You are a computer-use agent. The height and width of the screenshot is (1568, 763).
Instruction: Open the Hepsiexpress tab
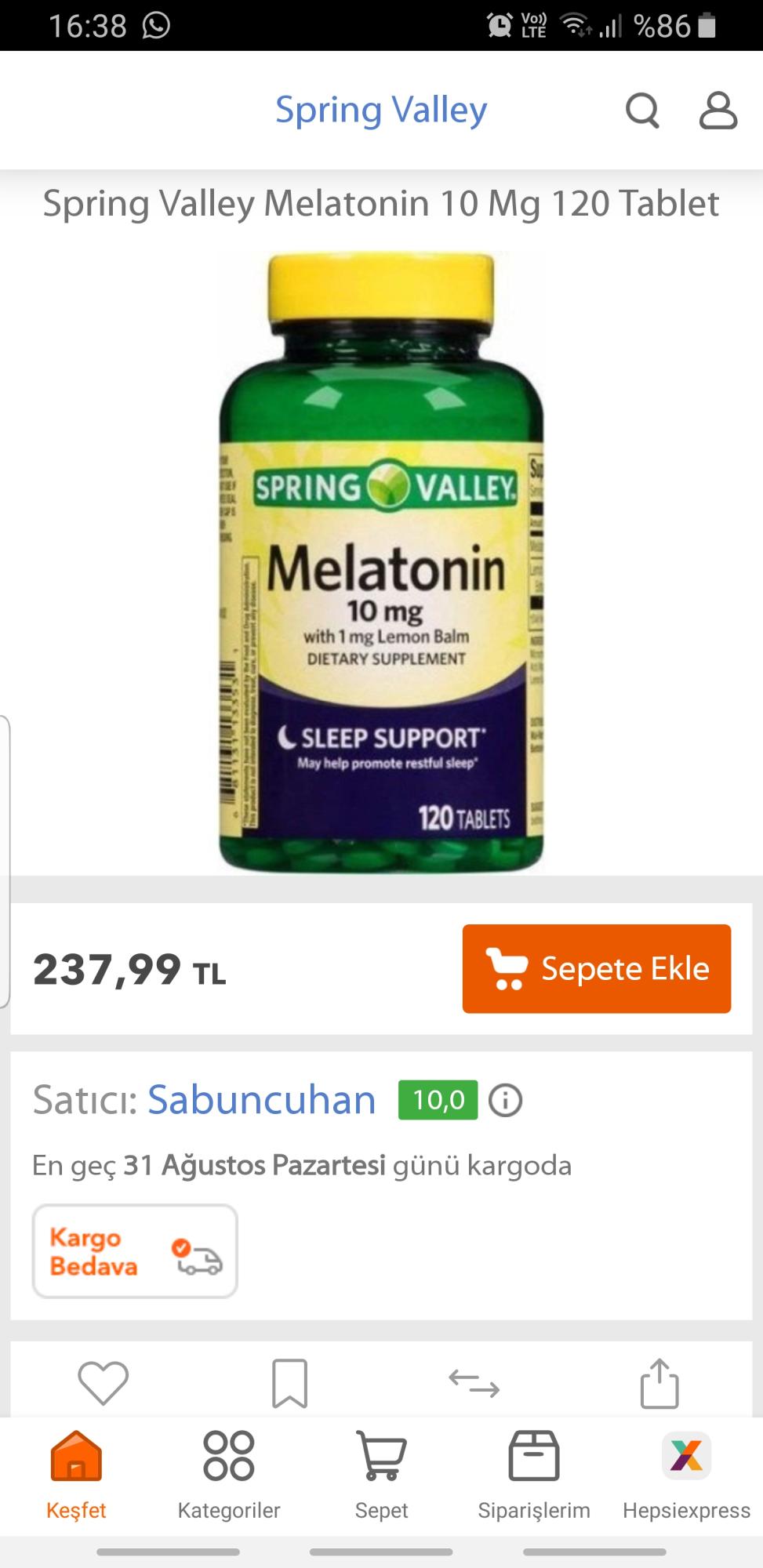point(686,1474)
